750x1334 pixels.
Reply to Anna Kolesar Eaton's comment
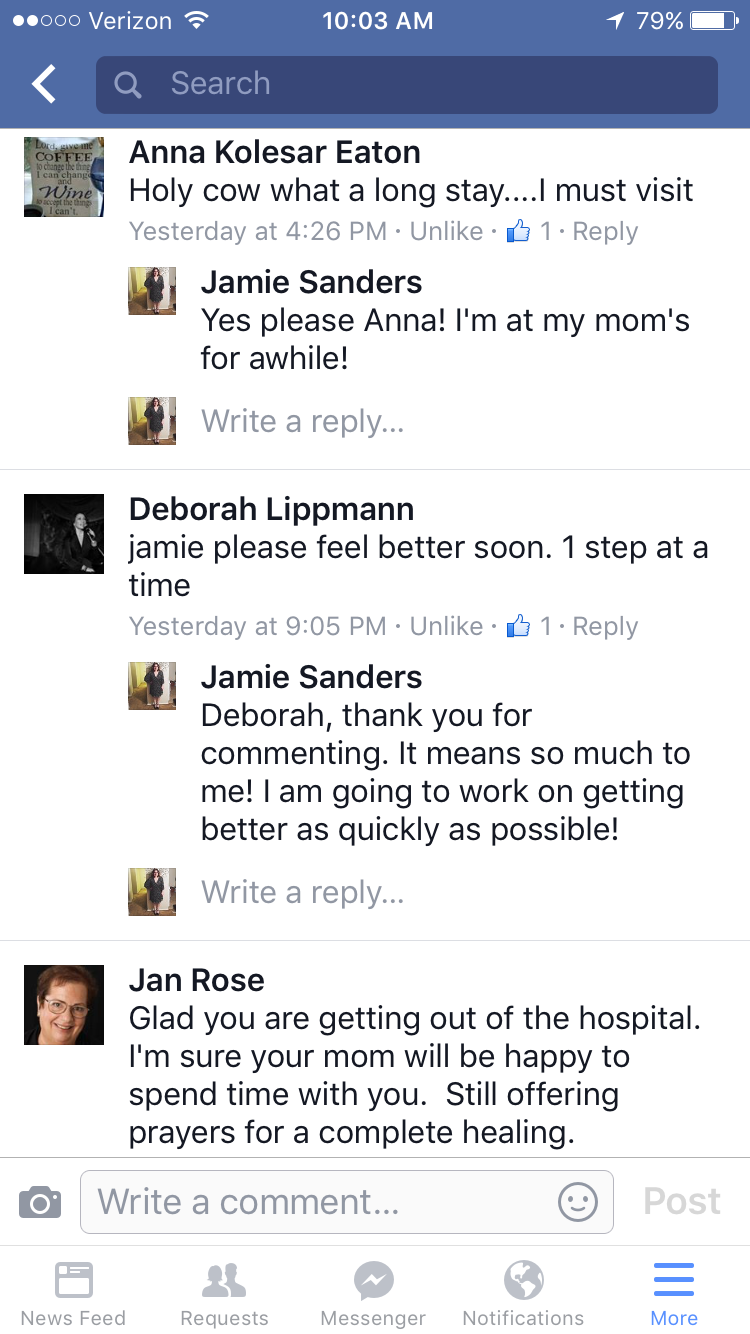click(x=605, y=232)
